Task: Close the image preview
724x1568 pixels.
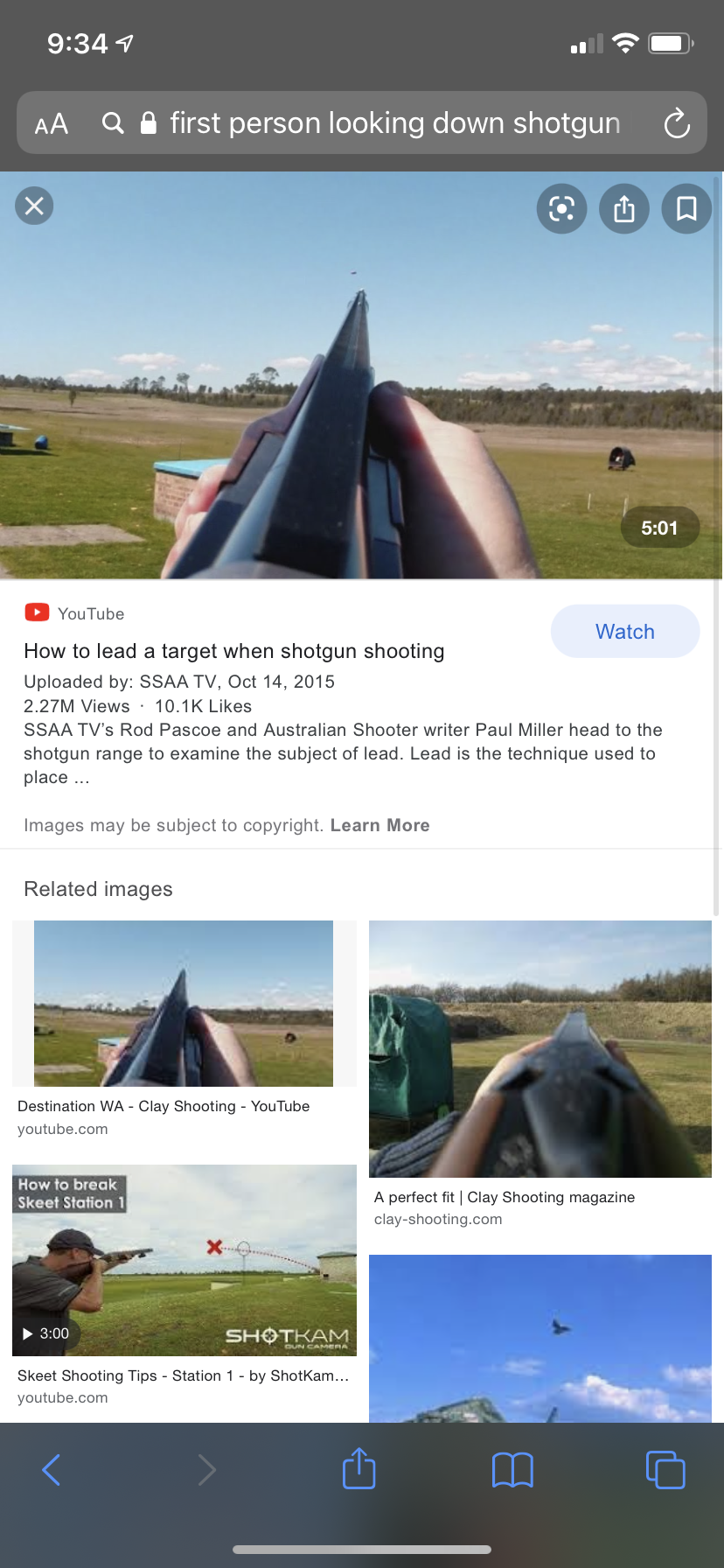Action: (x=35, y=206)
